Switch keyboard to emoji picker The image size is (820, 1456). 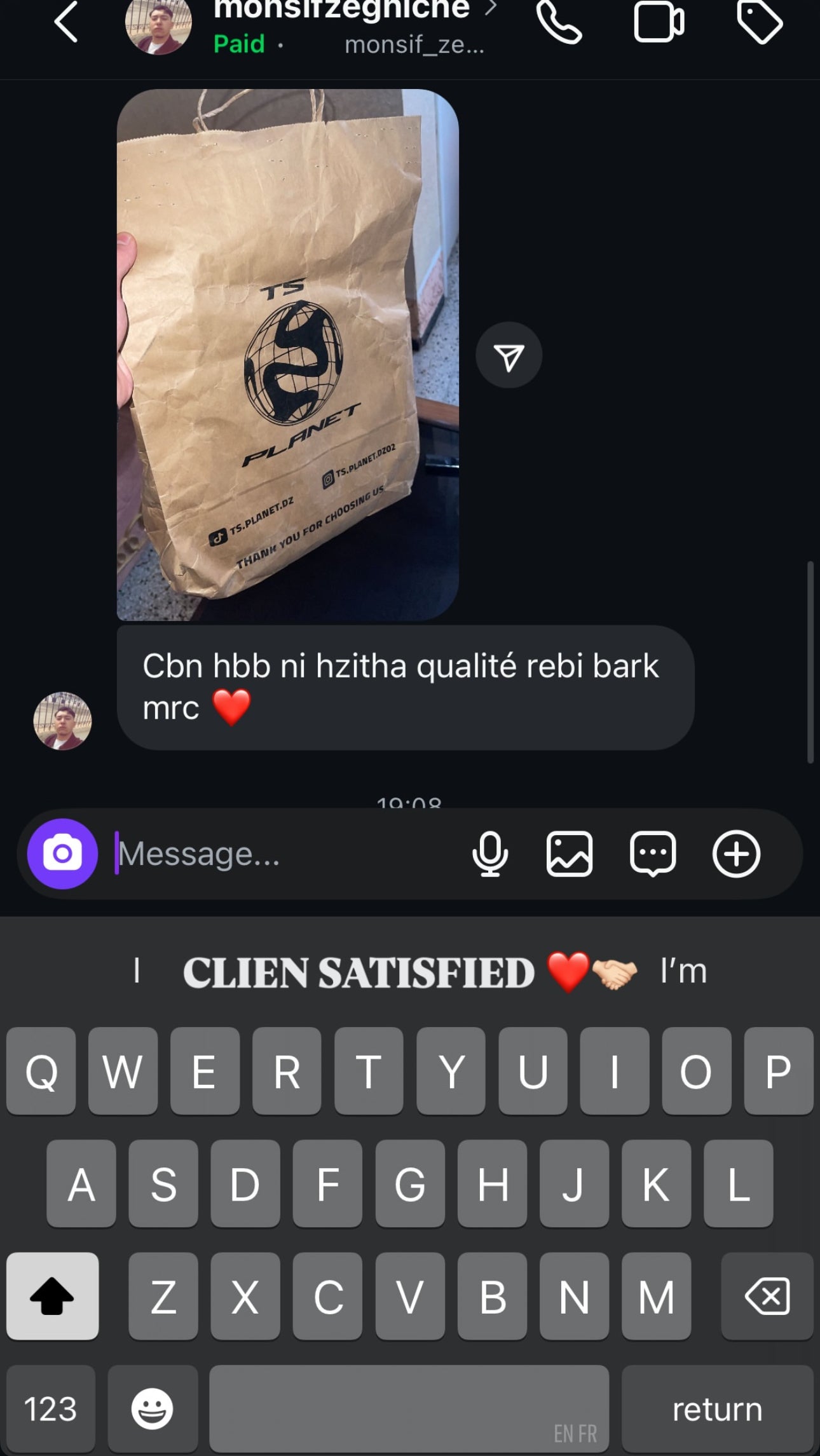(152, 1409)
